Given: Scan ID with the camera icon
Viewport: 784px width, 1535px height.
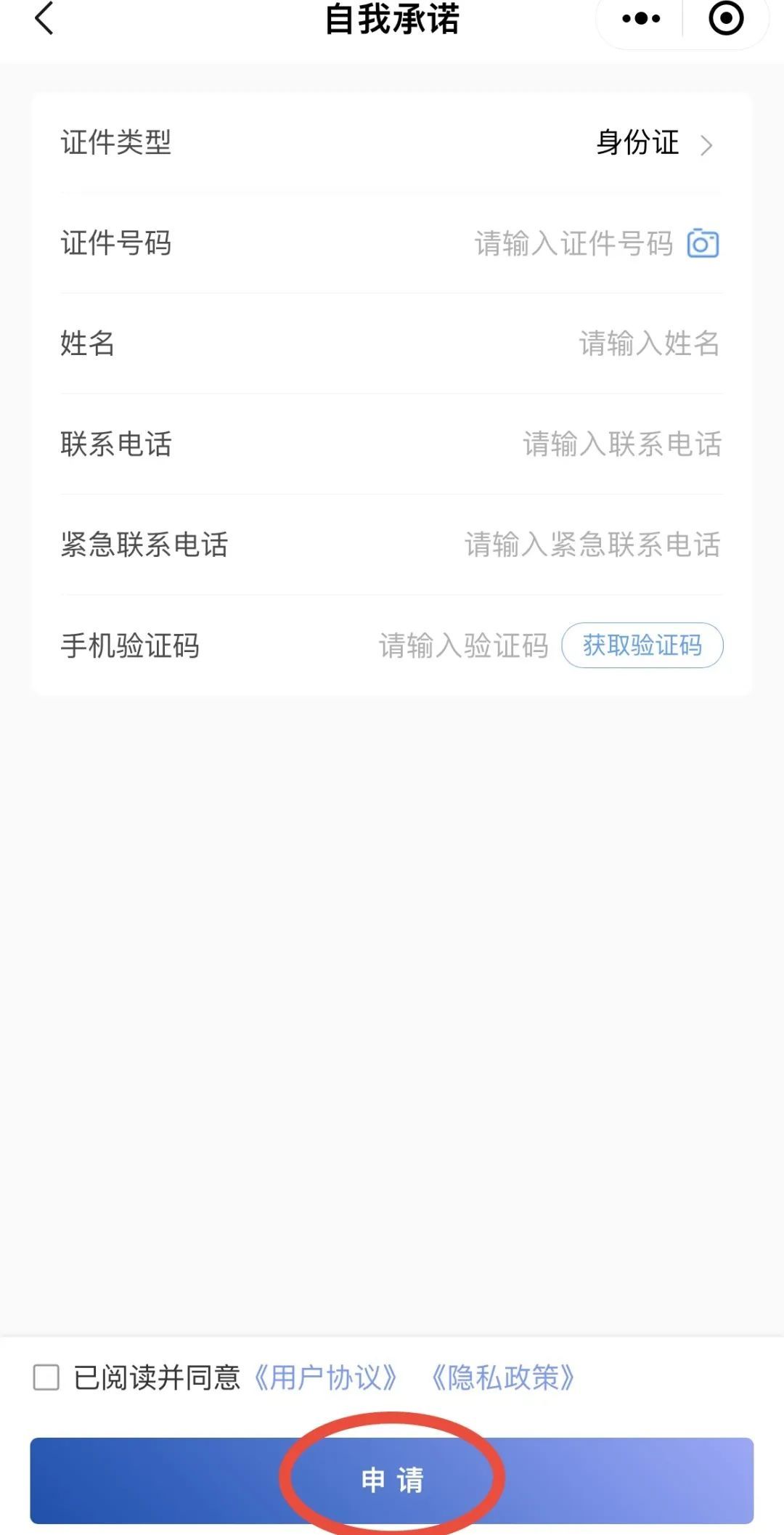Looking at the screenshot, I should pyautogui.click(x=703, y=243).
